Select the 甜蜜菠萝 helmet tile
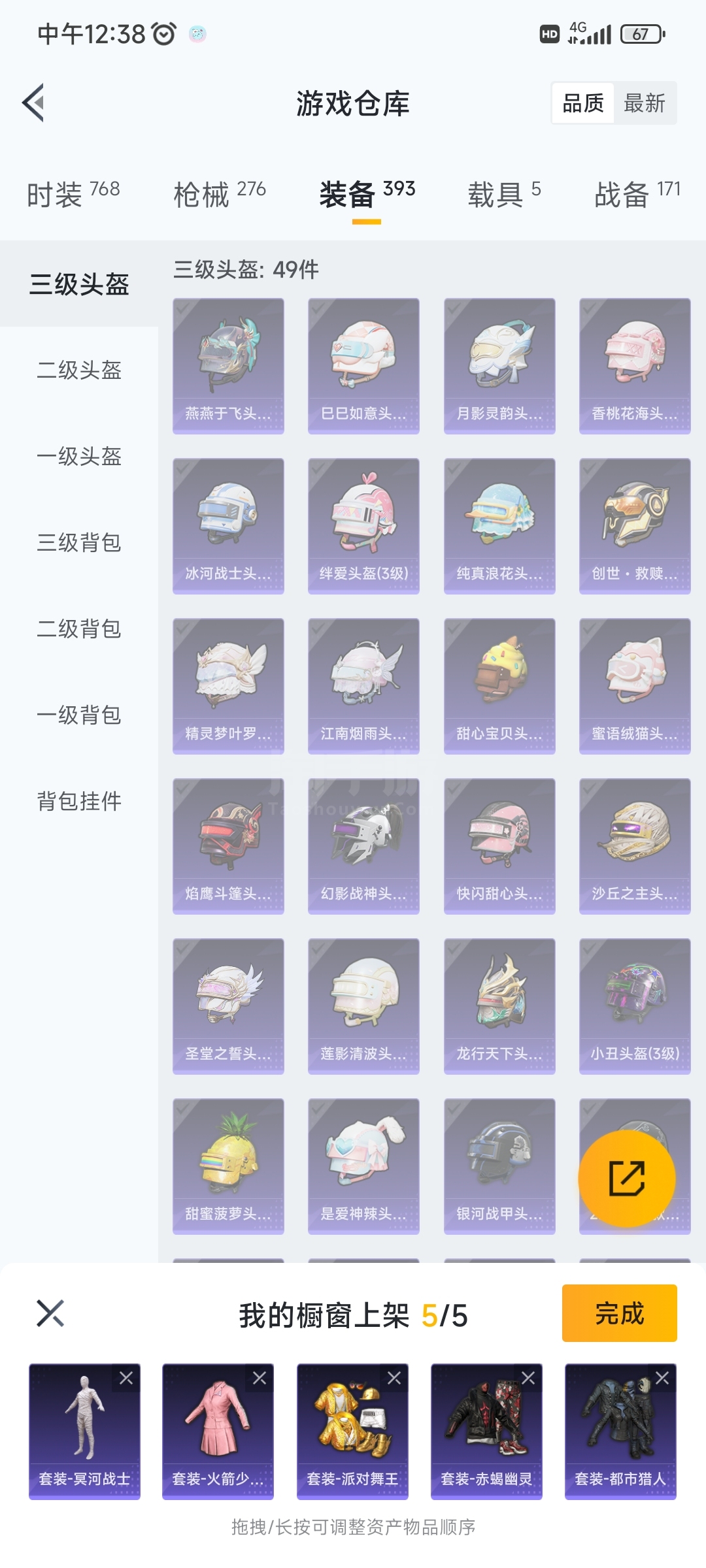Image resolution: width=706 pixels, height=1568 pixels. (x=228, y=1166)
